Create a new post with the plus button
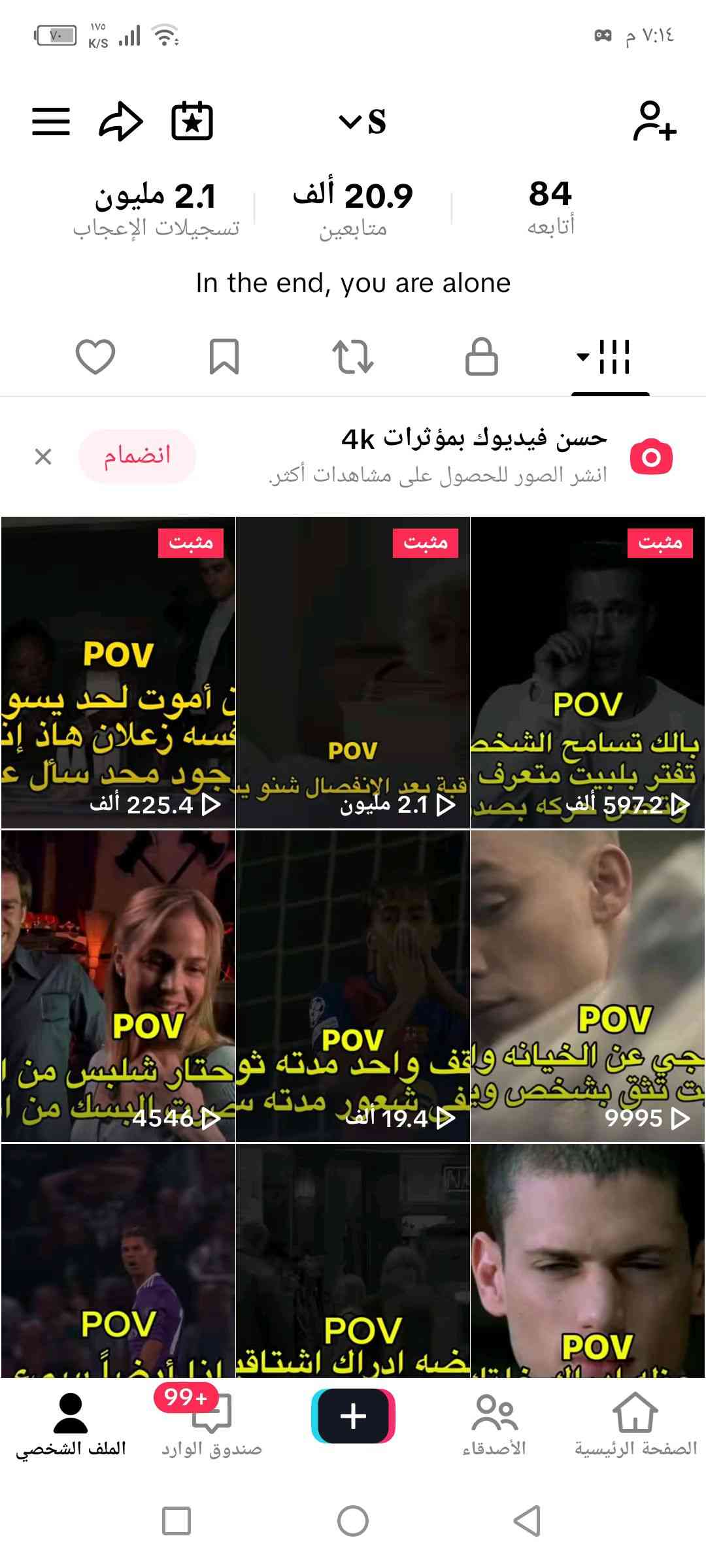Viewport: 706px width, 1568px height. pos(353,1415)
